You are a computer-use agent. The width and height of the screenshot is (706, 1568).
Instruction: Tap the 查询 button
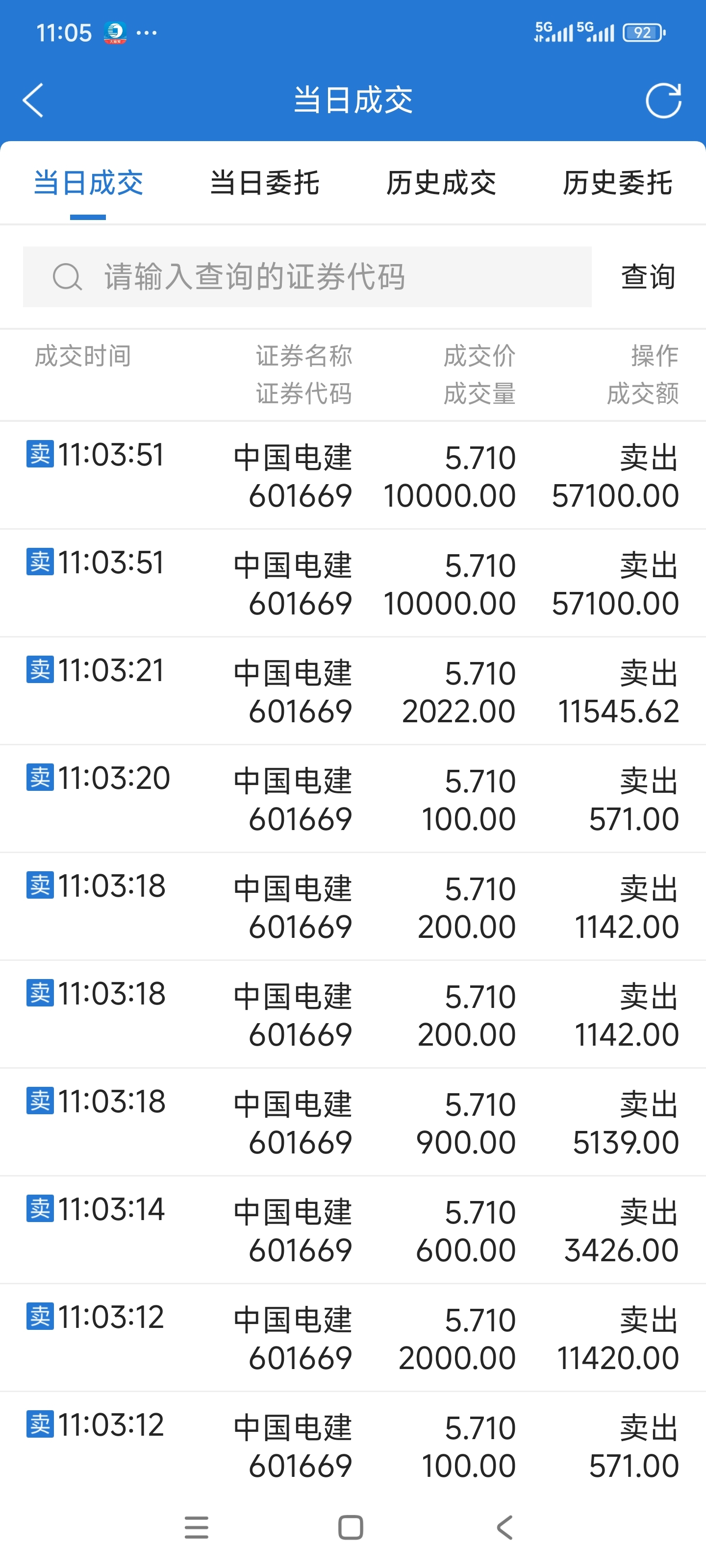648,277
